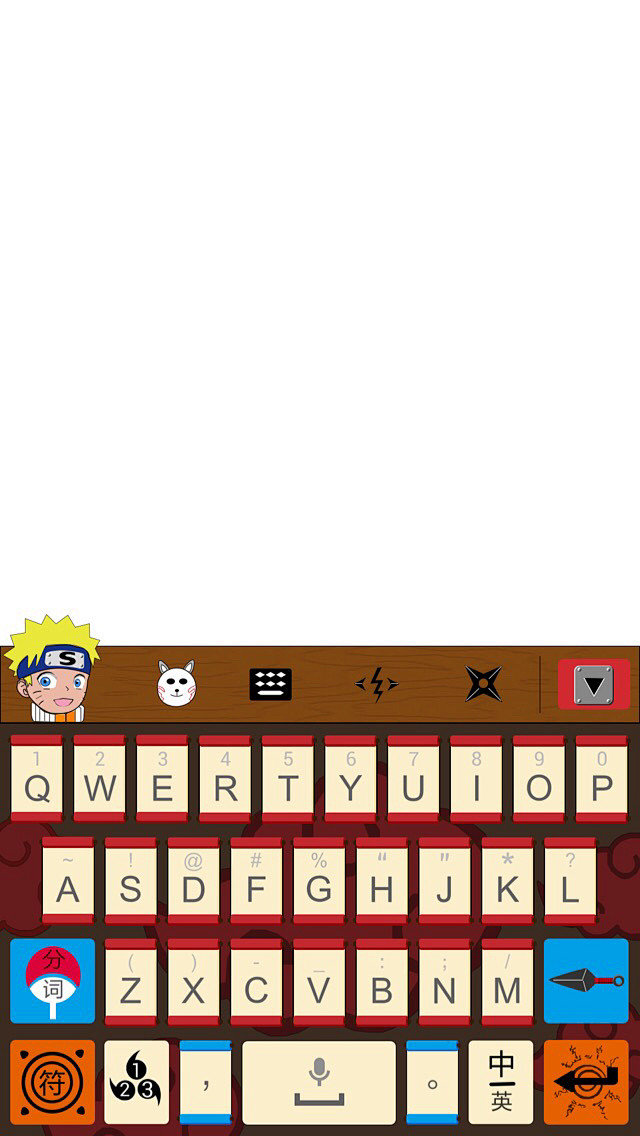
Task: Tap the comma key
Action: [x=206, y=1082]
